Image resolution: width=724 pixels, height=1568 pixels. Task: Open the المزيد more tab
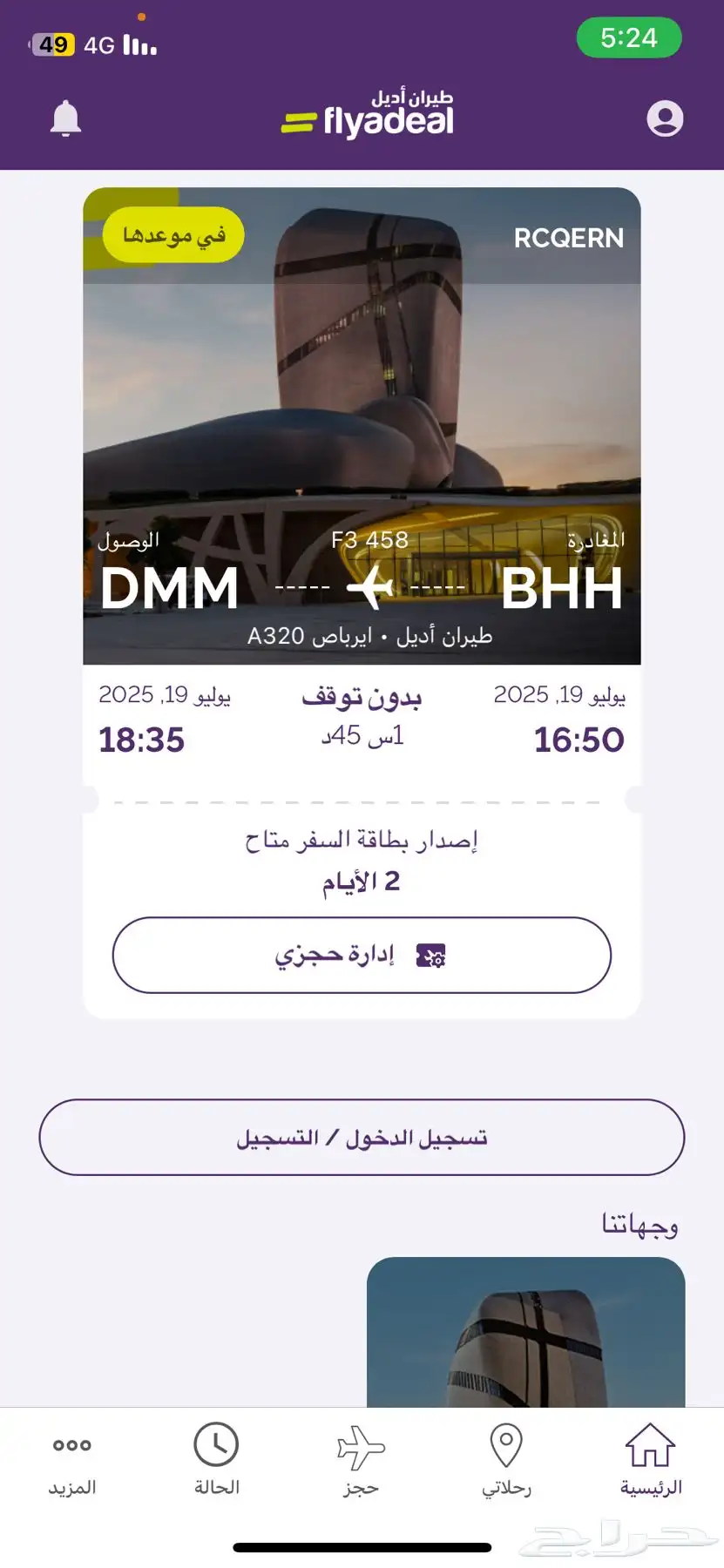71,1460
